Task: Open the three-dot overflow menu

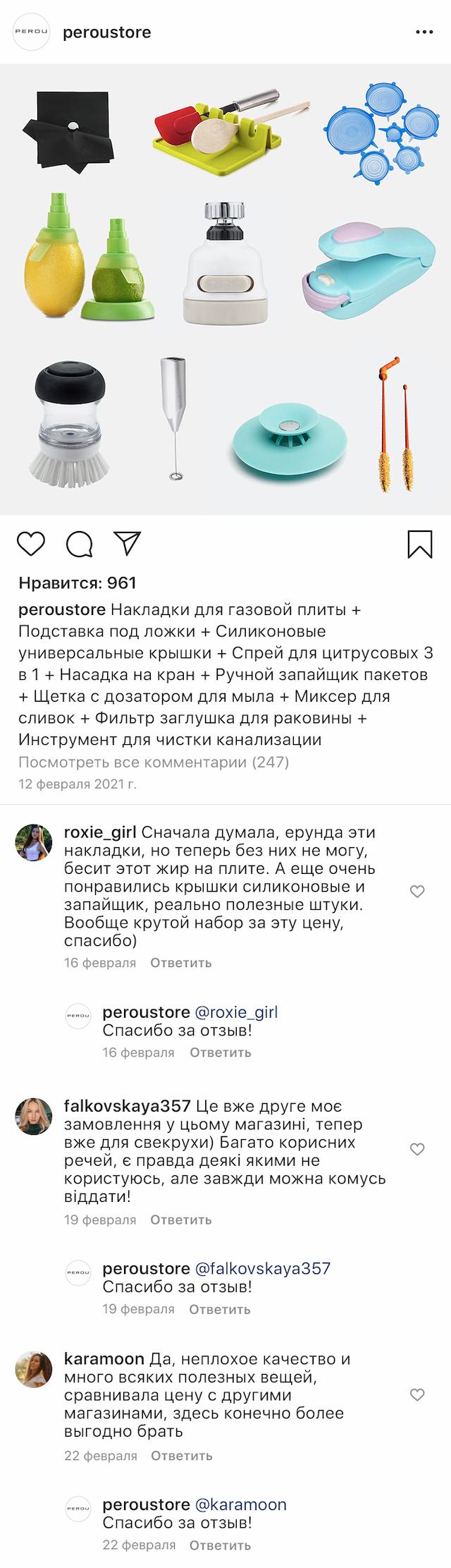Action: coord(424,32)
